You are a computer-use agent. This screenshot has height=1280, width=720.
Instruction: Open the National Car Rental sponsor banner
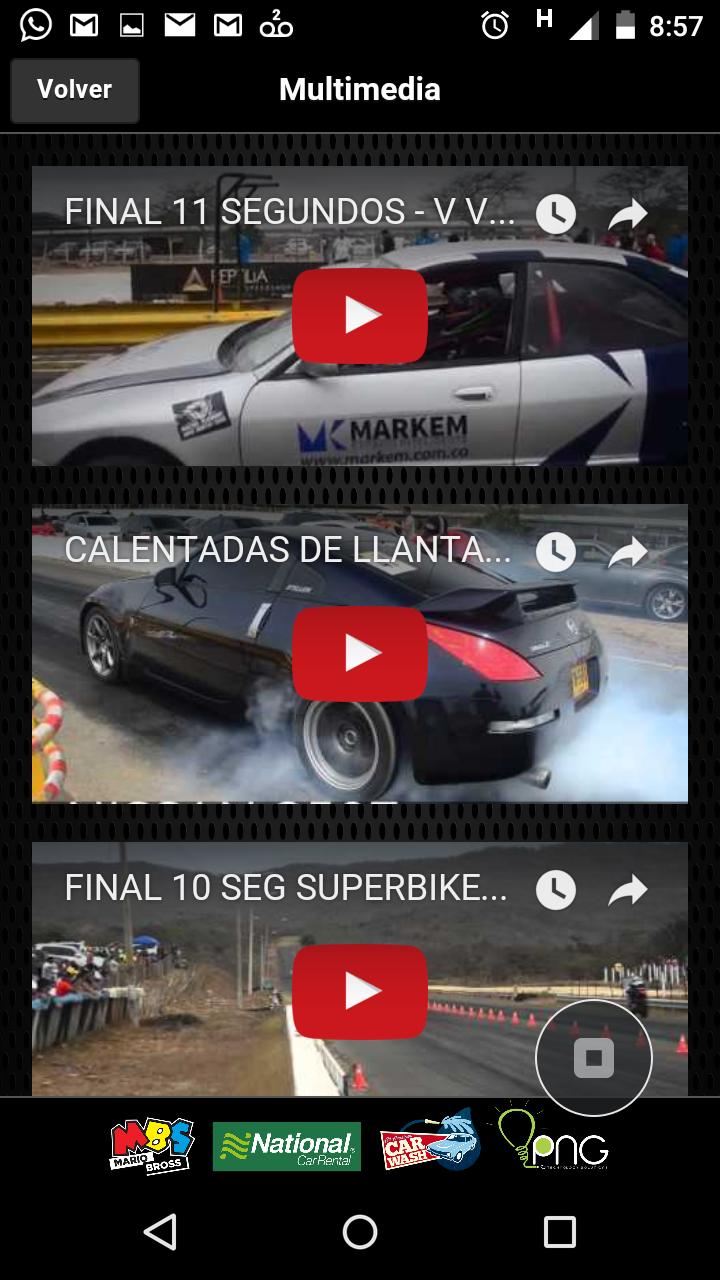pyautogui.click(x=287, y=1146)
